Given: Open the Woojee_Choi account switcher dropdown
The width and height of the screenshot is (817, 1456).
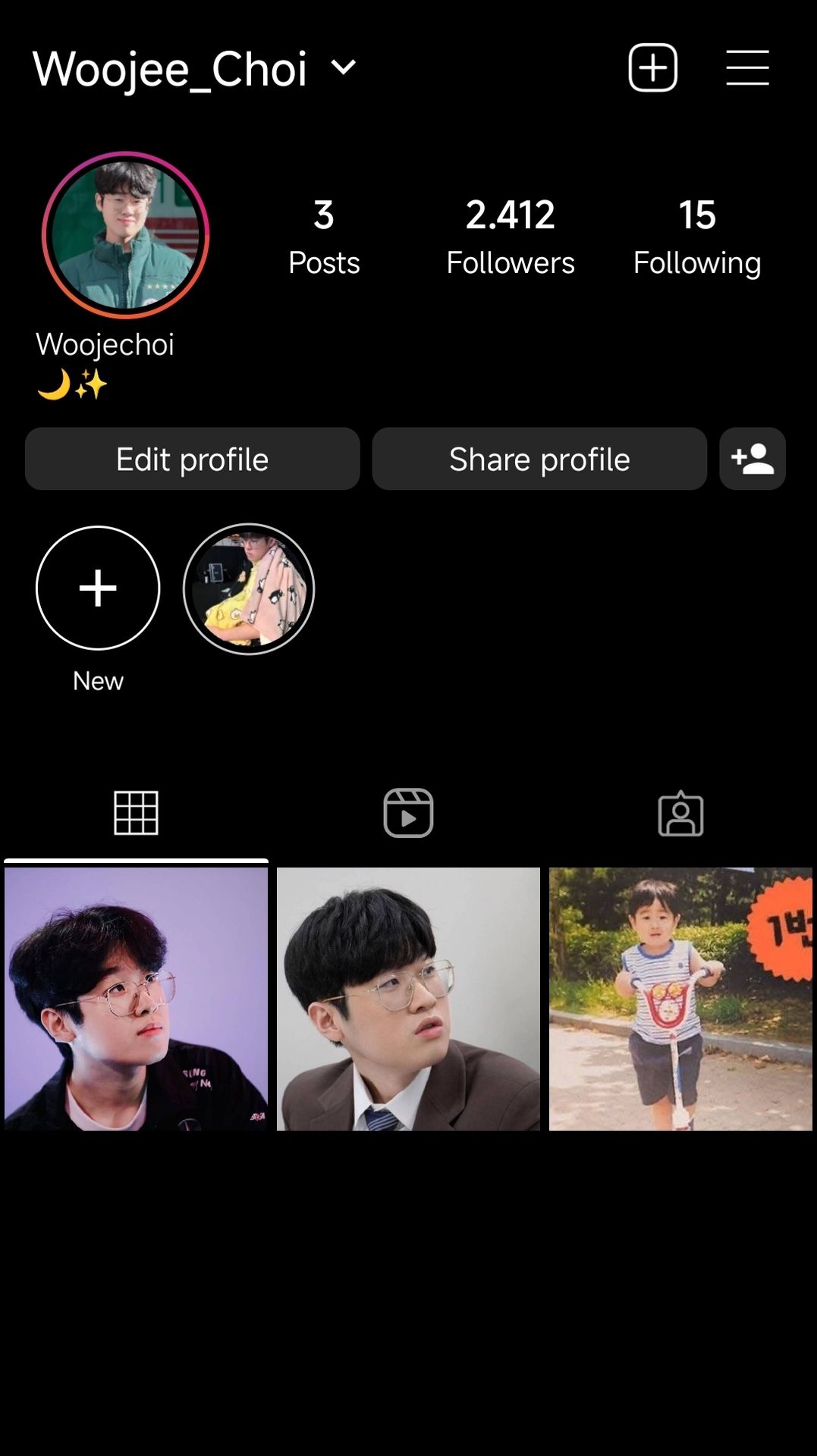Looking at the screenshot, I should [344, 68].
